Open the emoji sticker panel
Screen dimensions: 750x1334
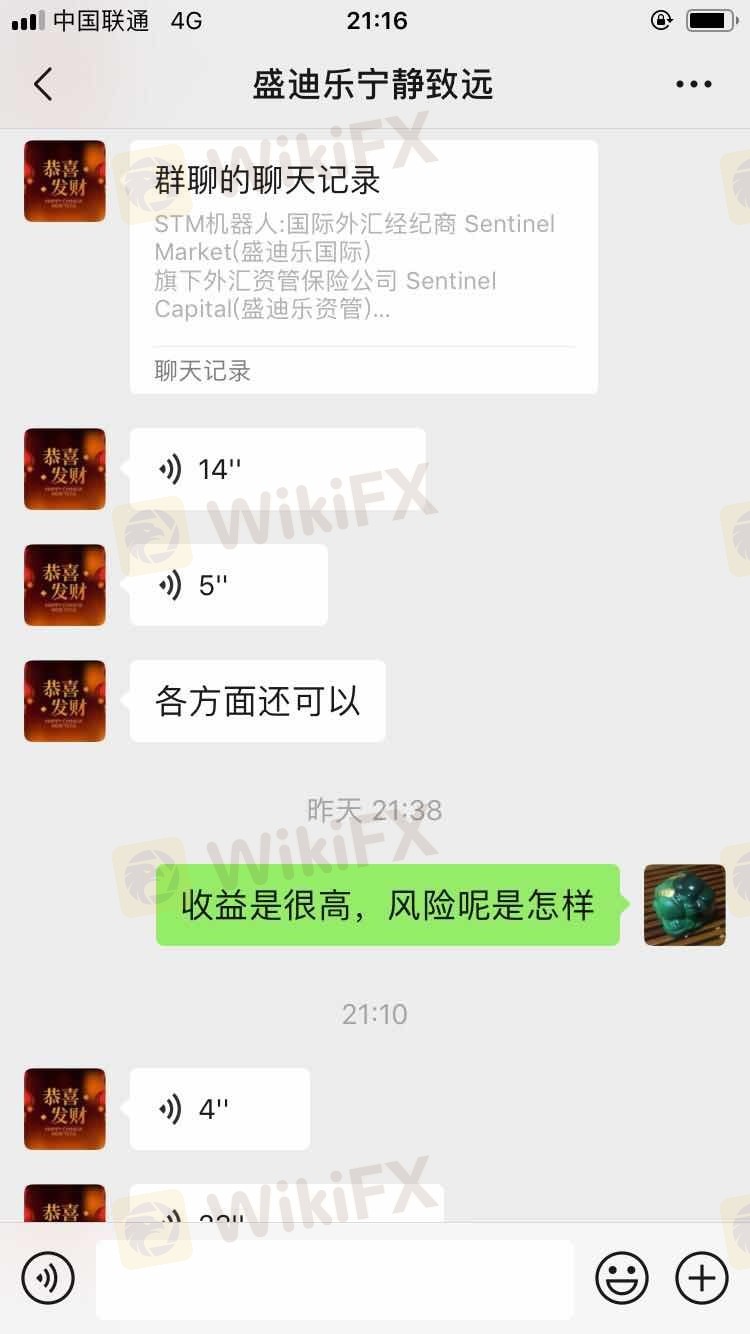[x=622, y=1278]
